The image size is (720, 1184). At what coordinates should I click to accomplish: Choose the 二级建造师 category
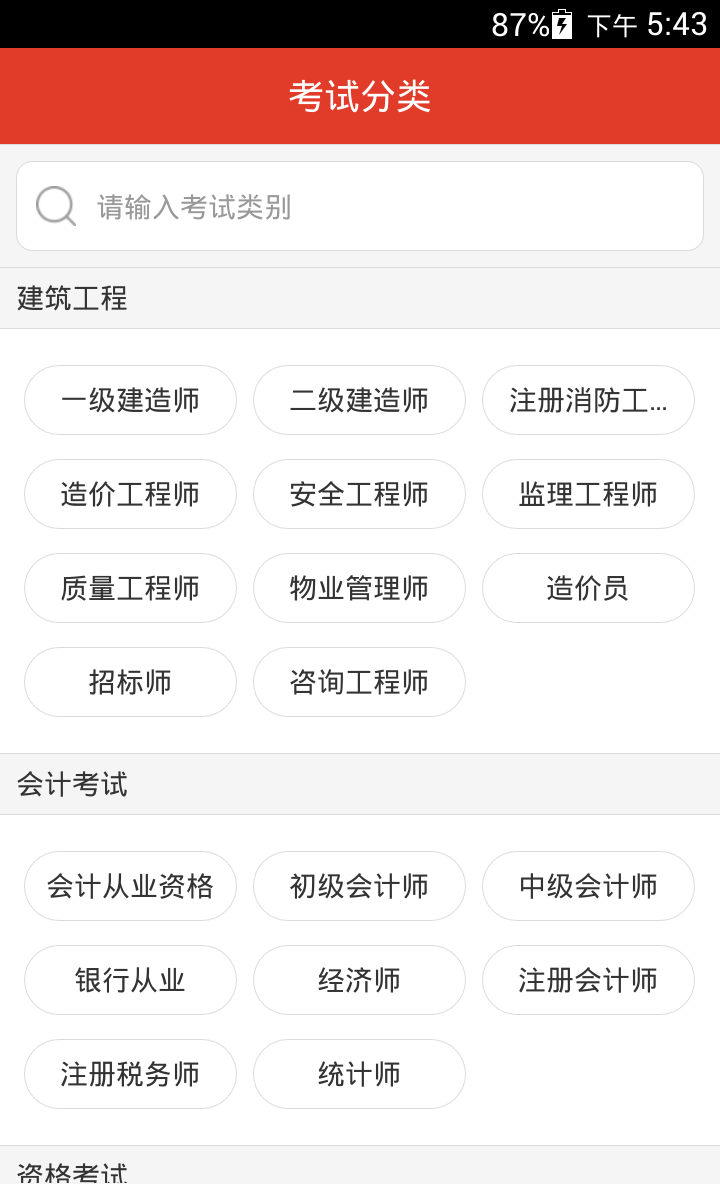coord(359,400)
